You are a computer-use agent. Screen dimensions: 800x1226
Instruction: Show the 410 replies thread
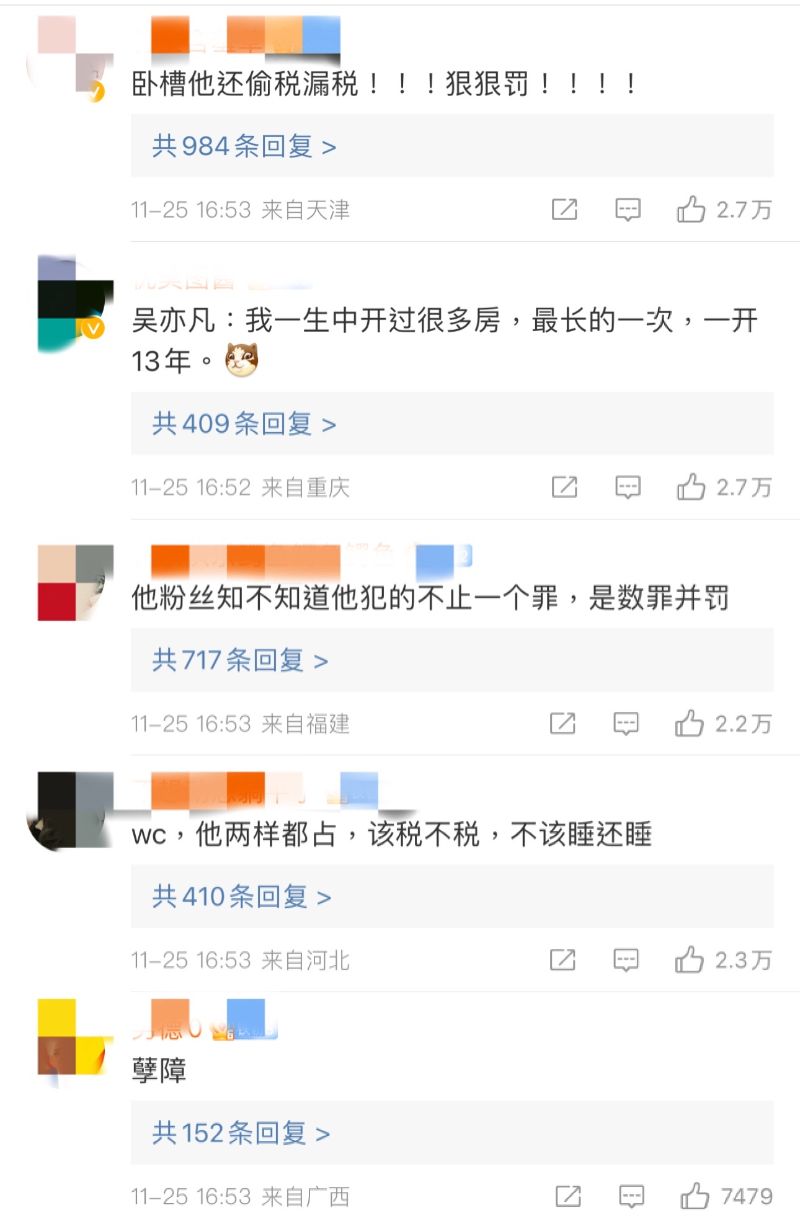pos(241,897)
